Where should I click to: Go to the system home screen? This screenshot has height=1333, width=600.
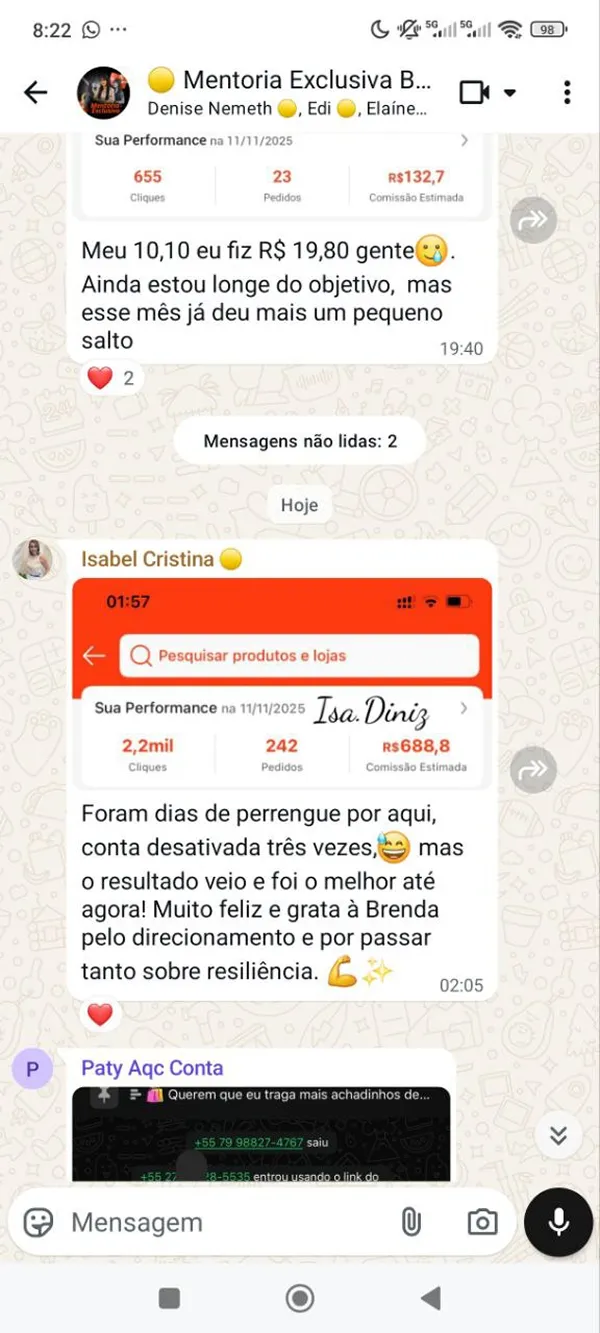tap(299, 1299)
